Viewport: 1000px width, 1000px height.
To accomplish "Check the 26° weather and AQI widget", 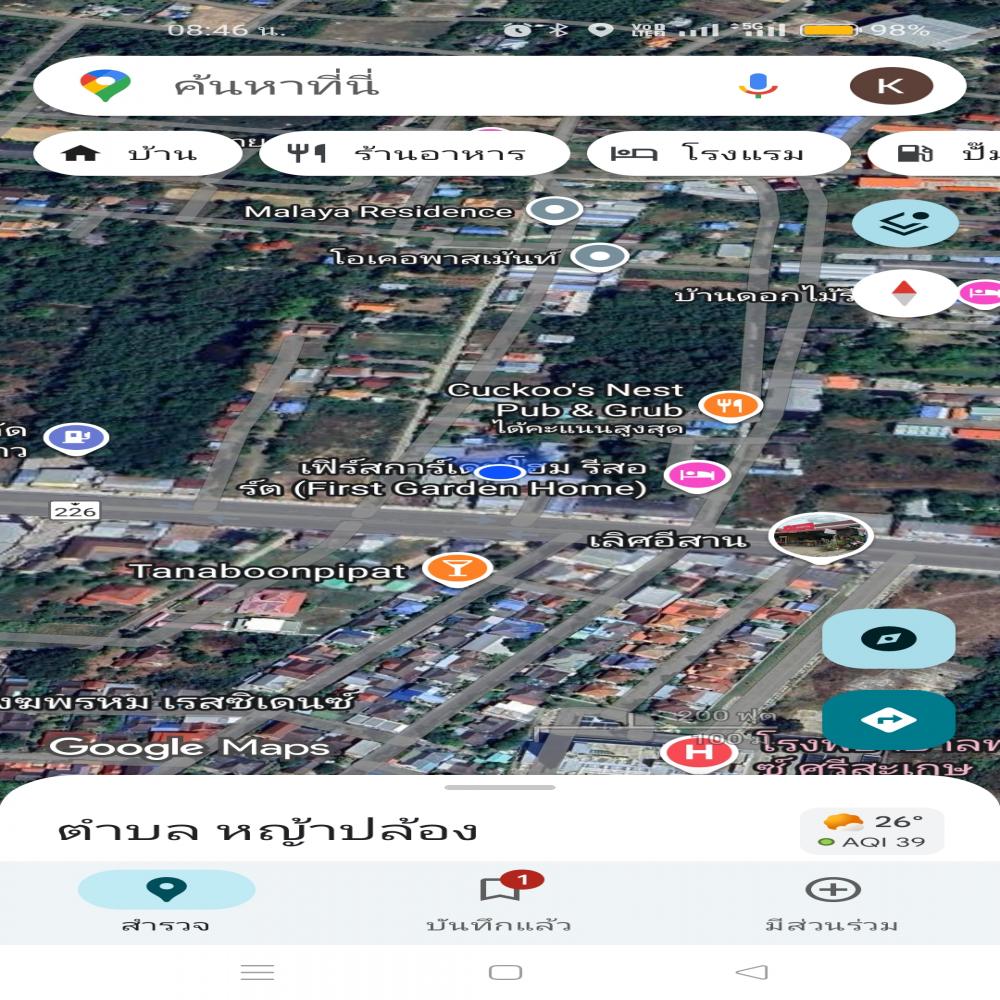I will pyautogui.click(x=872, y=831).
